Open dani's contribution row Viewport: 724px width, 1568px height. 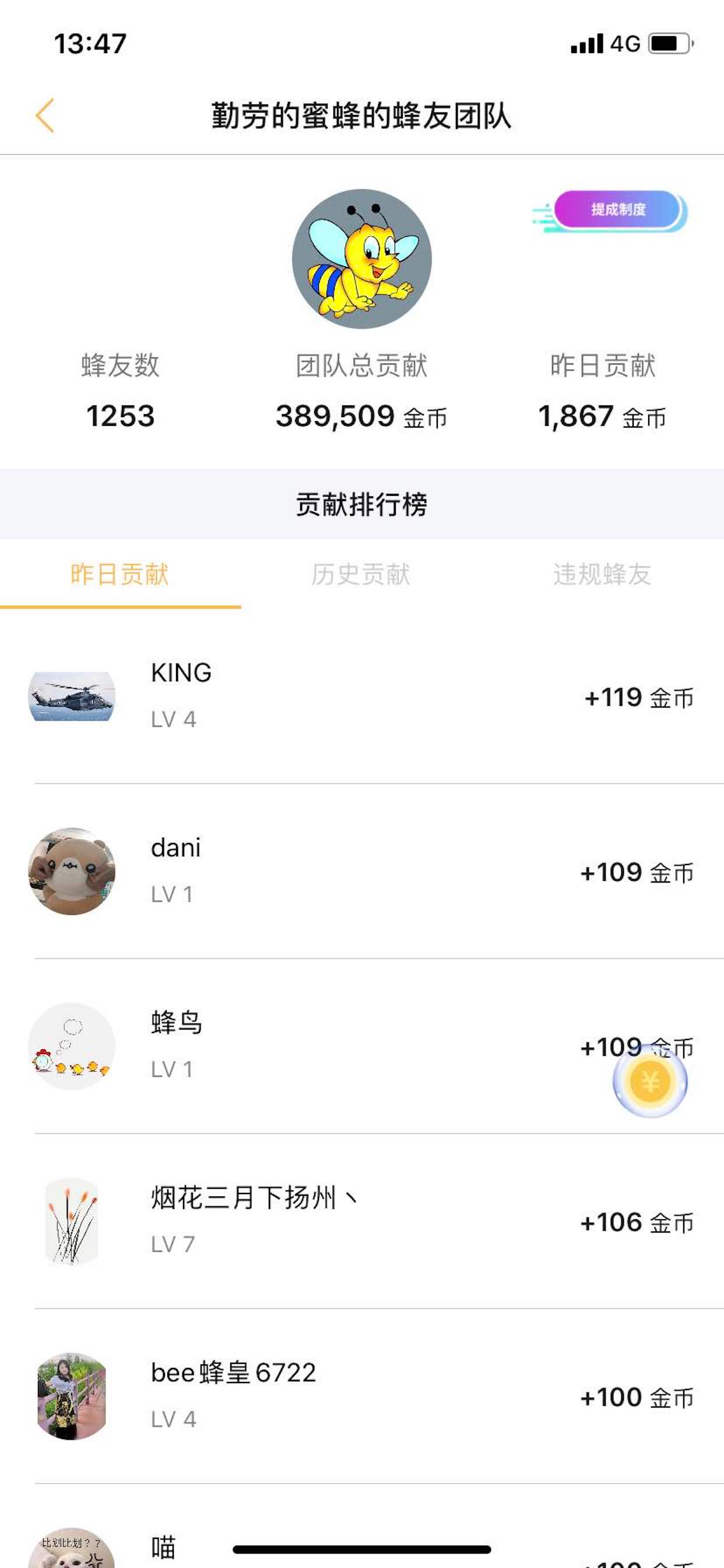coord(362,871)
